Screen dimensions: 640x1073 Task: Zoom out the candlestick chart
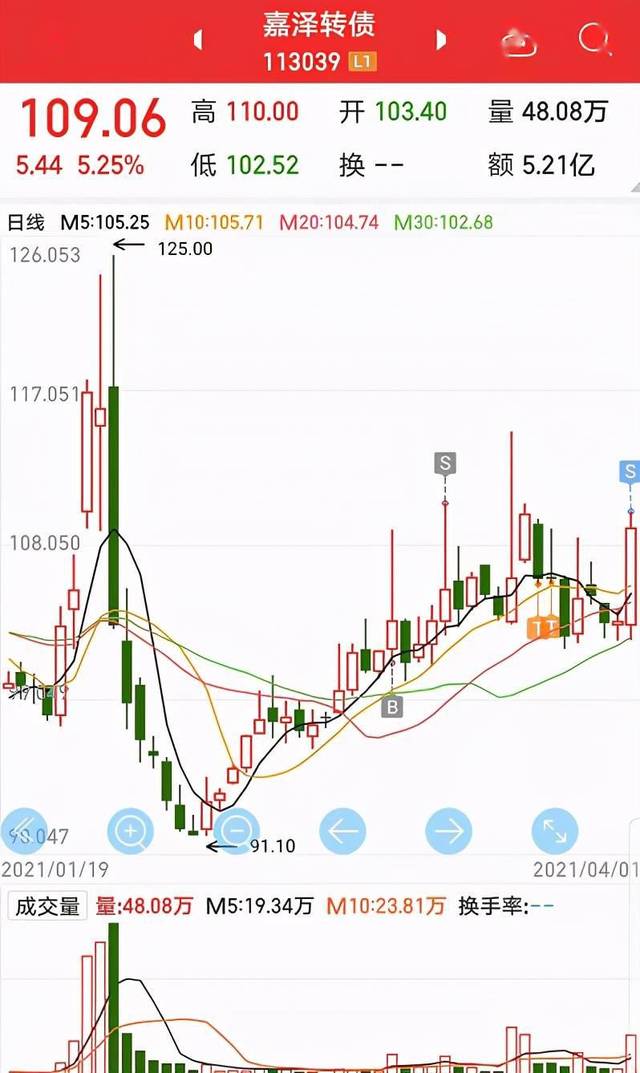236,831
